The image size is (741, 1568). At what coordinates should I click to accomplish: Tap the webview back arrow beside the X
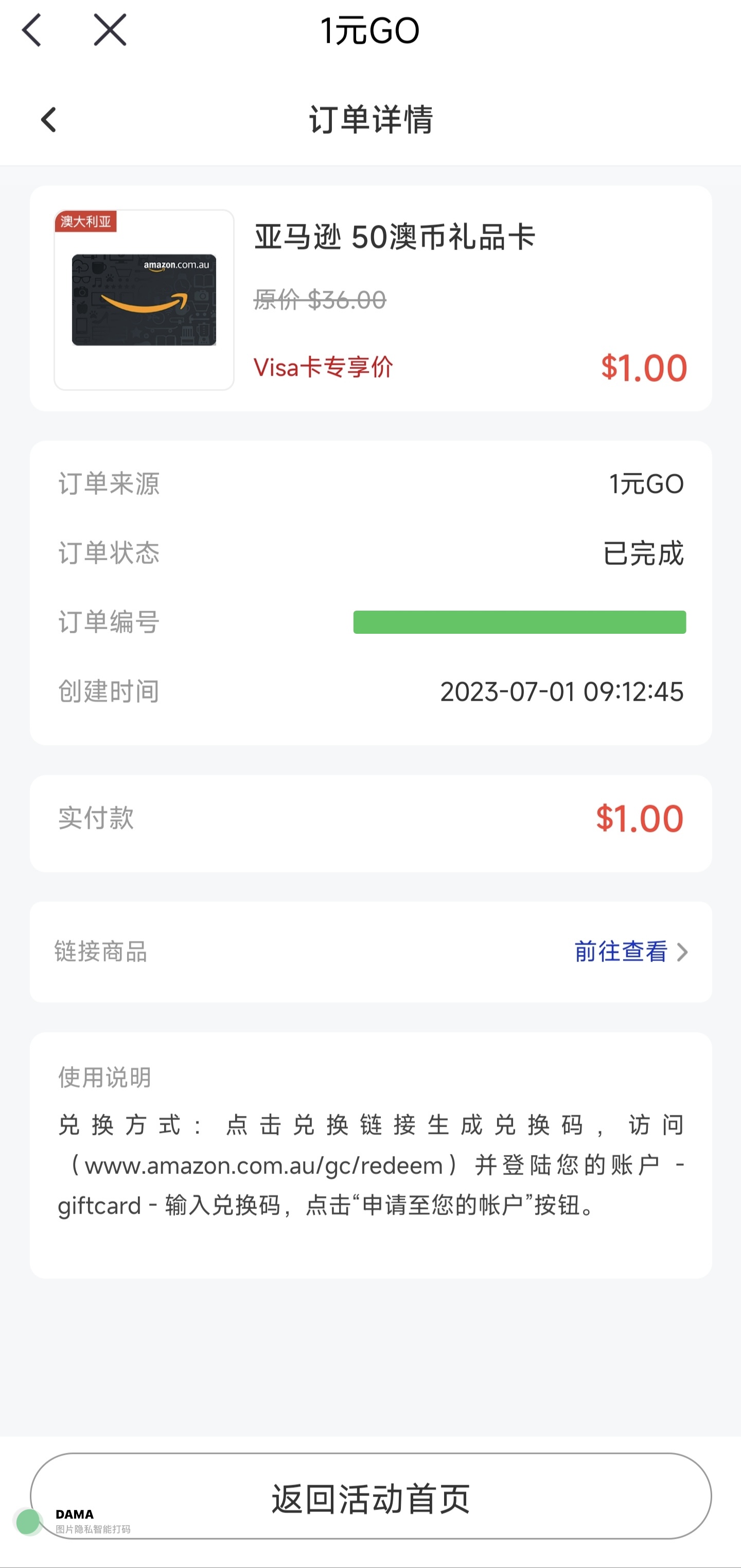[x=32, y=30]
